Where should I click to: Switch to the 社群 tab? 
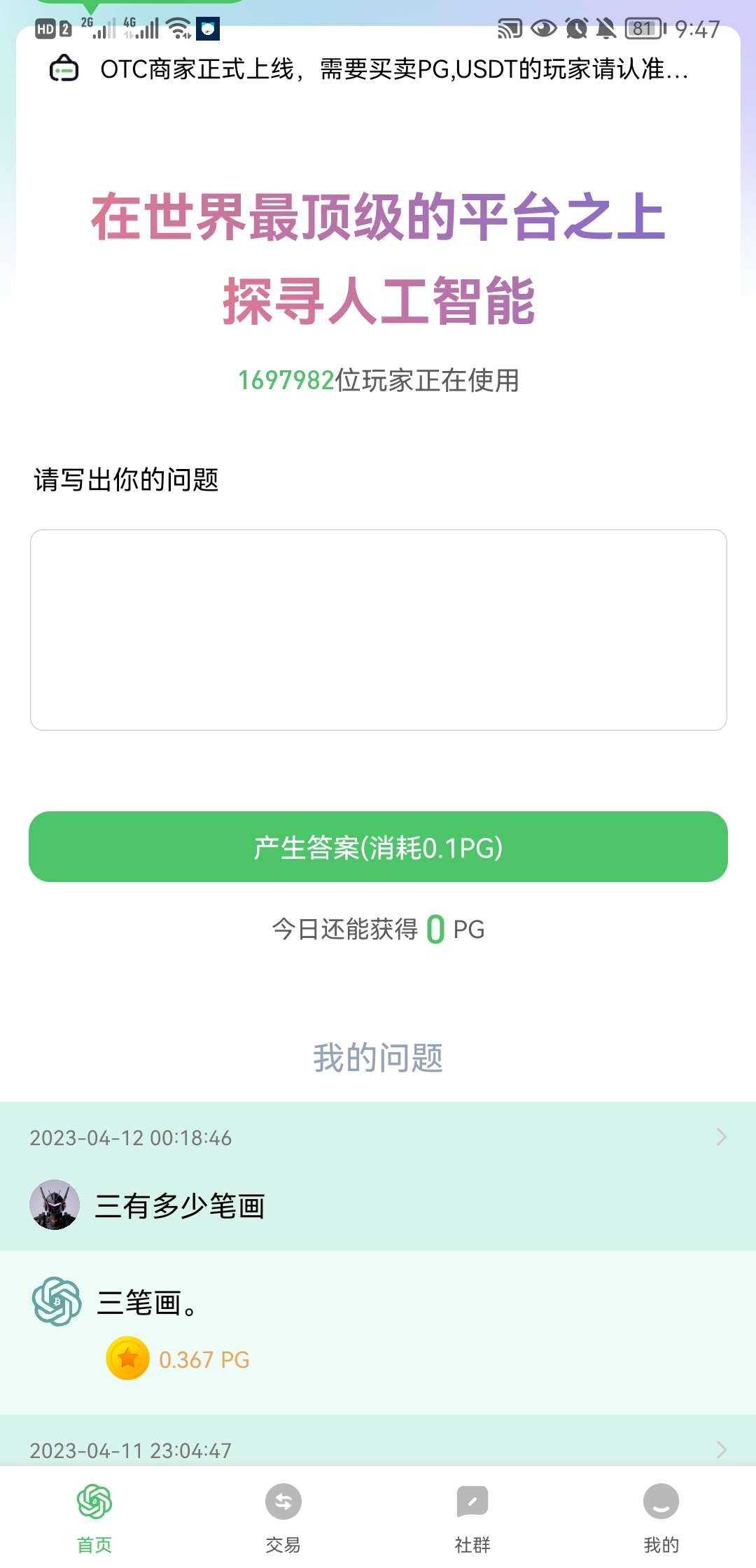[x=472, y=1517]
